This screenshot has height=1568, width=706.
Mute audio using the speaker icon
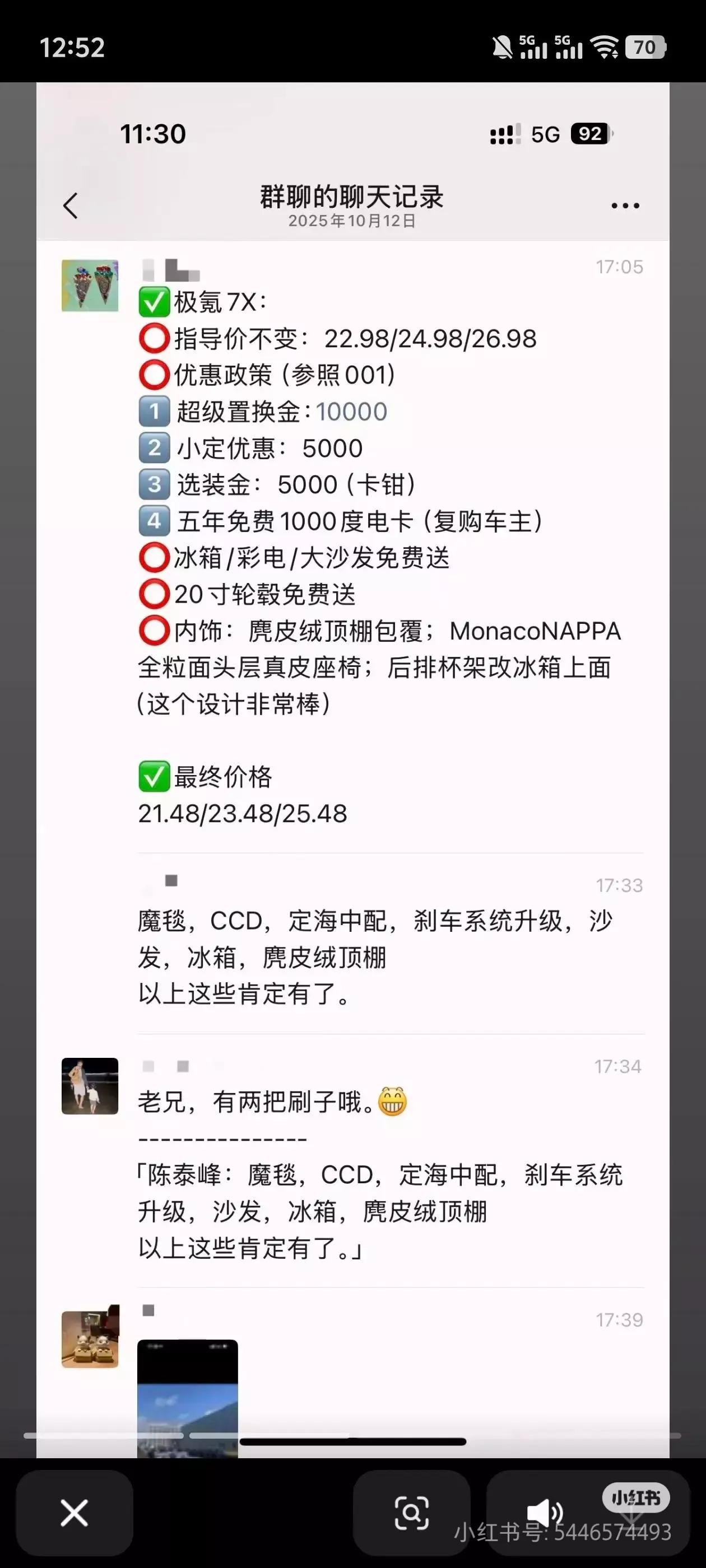tap(545, 1511)
